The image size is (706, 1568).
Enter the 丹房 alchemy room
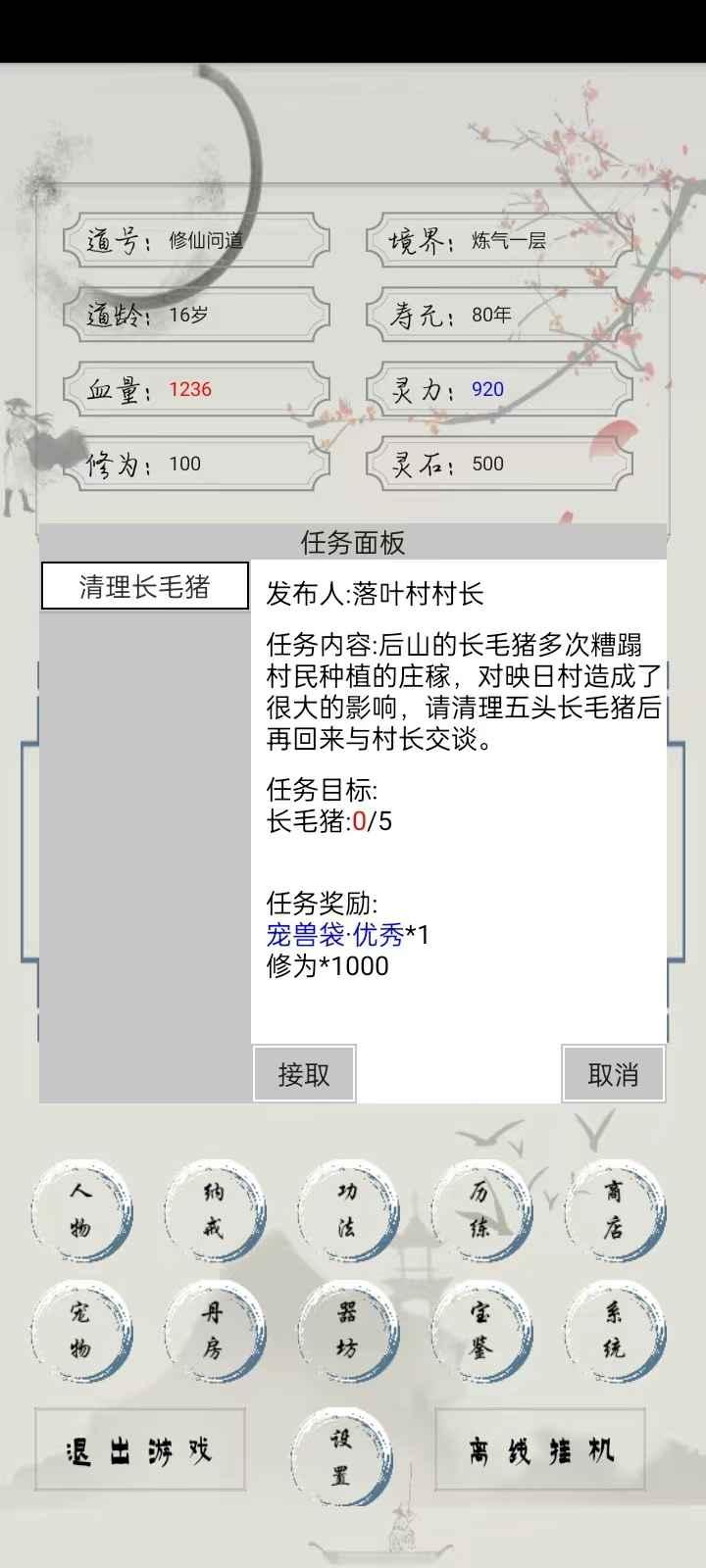point(214,1331)
